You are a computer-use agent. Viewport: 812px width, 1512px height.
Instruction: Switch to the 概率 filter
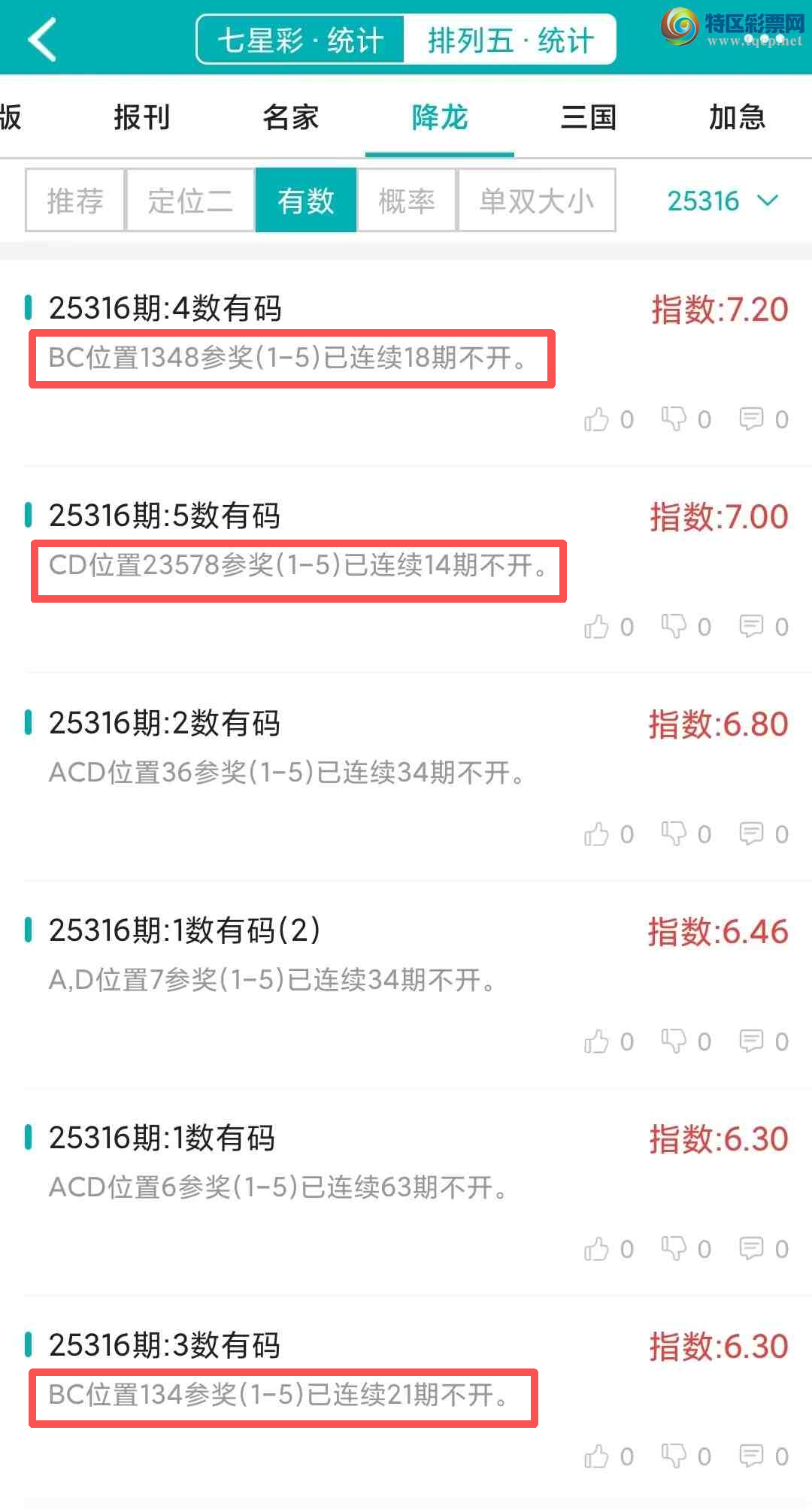pyautogui.click(x=407, y=201)
